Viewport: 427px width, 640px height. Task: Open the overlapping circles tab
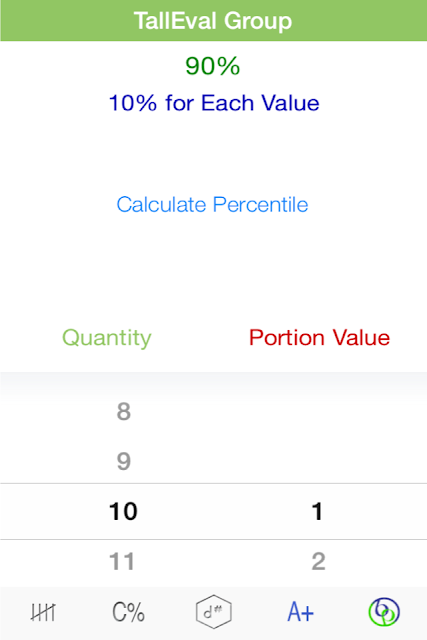coord(384,611)
